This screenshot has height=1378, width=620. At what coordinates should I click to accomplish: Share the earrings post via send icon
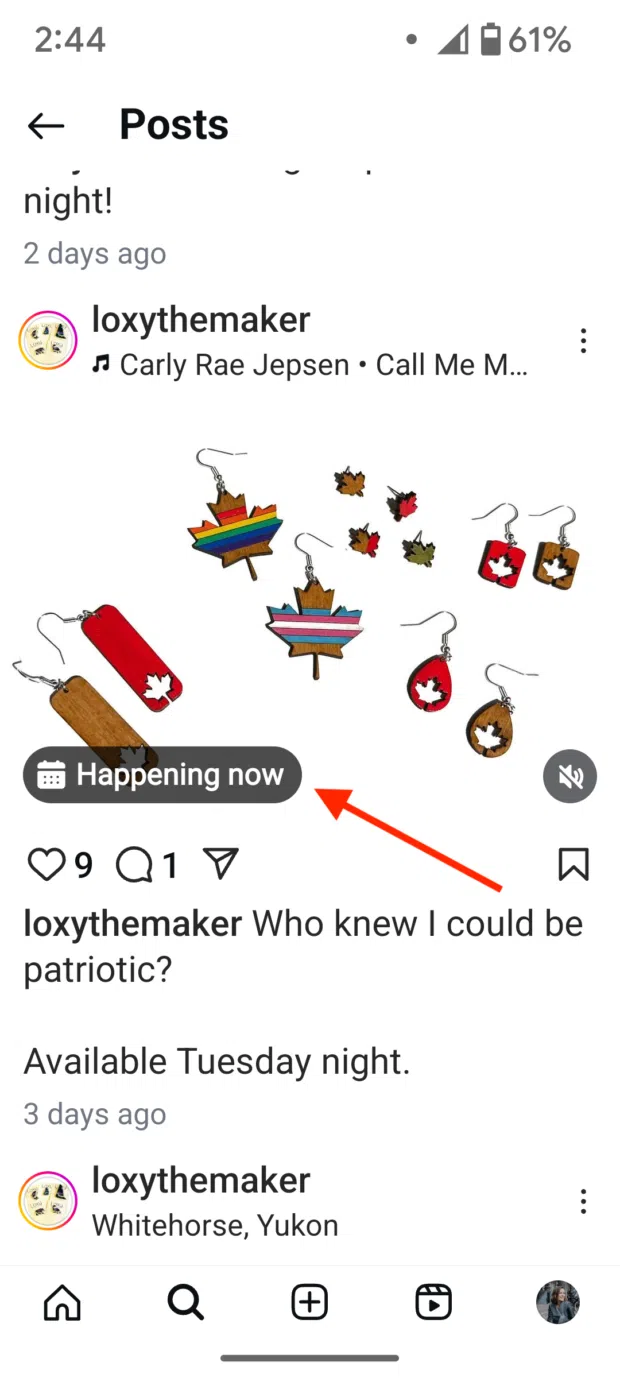pyautogui.click(x=220, y=864)
